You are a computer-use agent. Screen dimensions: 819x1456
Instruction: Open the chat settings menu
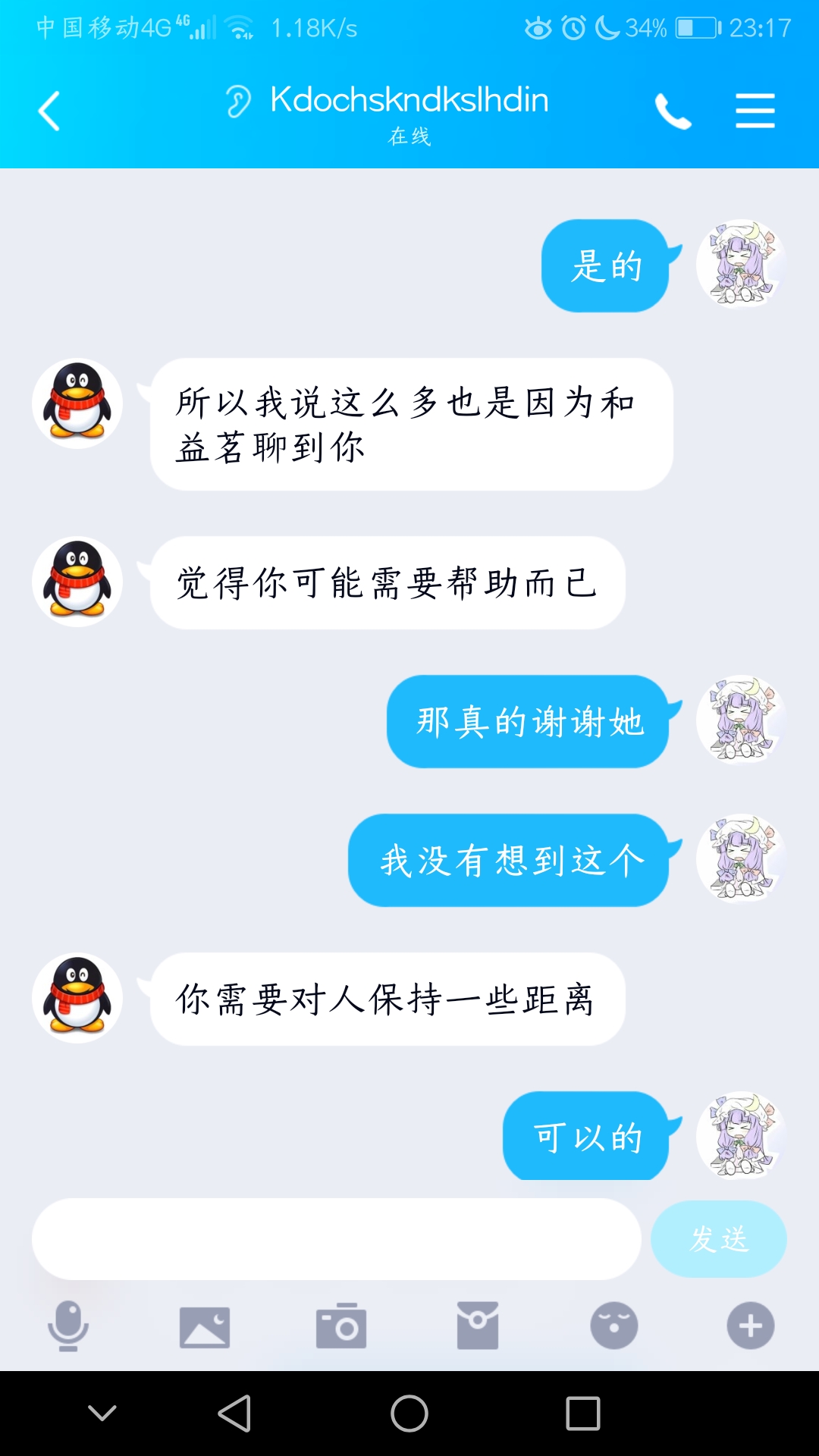[x=755, y=111]
